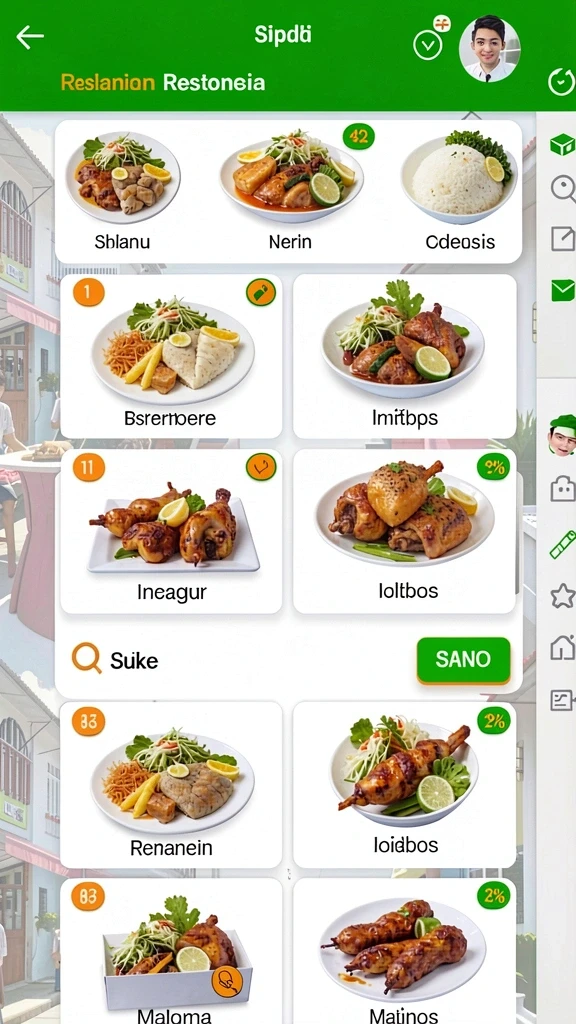Image resolution: width=576 pixels, height=1024 pixels.
Task: Open the Renanein dish card
Action: coord(171,784)
